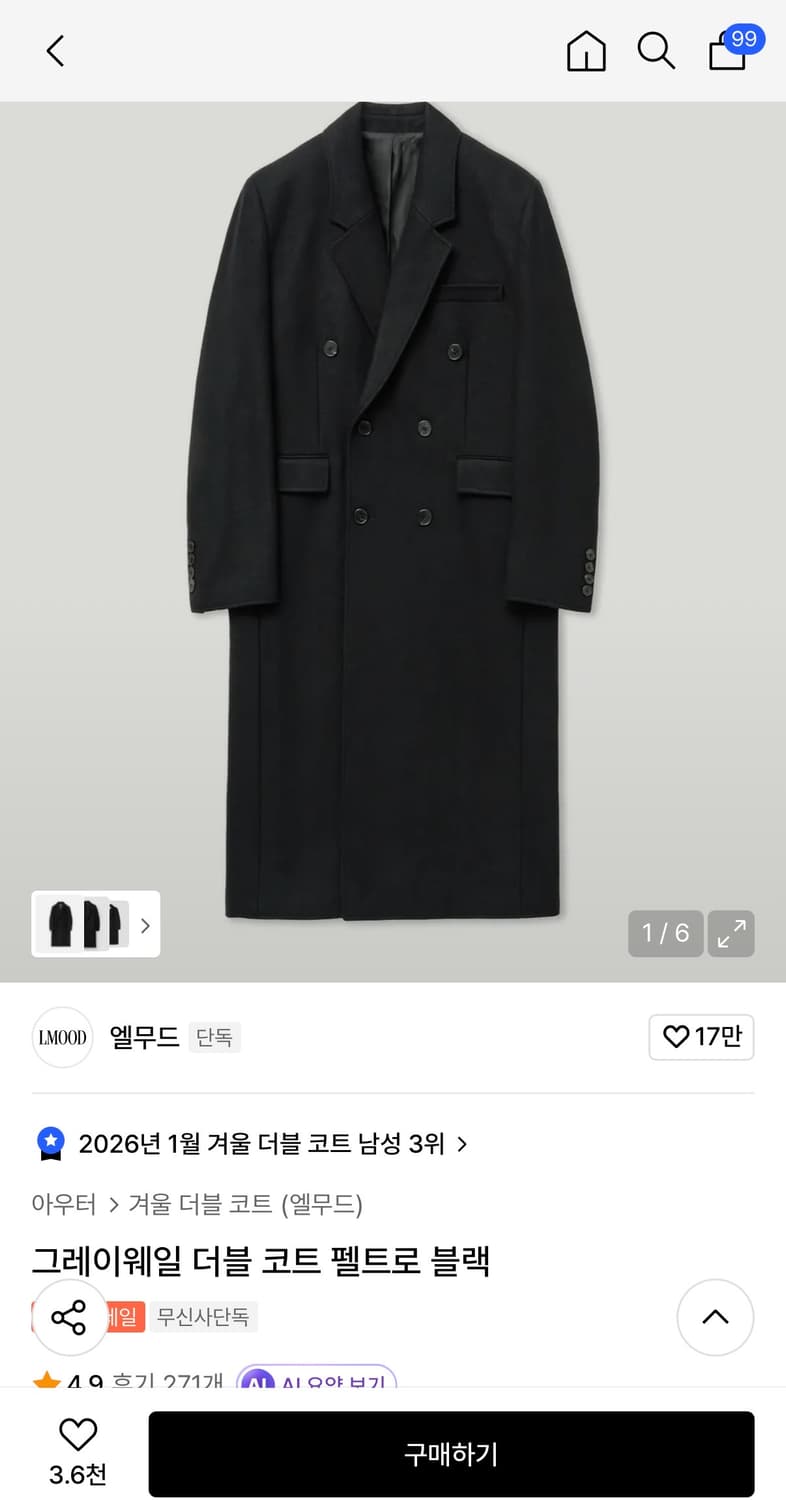
Task: Expand the thumbnail strip with the arrow
Action: coord(145,924)
